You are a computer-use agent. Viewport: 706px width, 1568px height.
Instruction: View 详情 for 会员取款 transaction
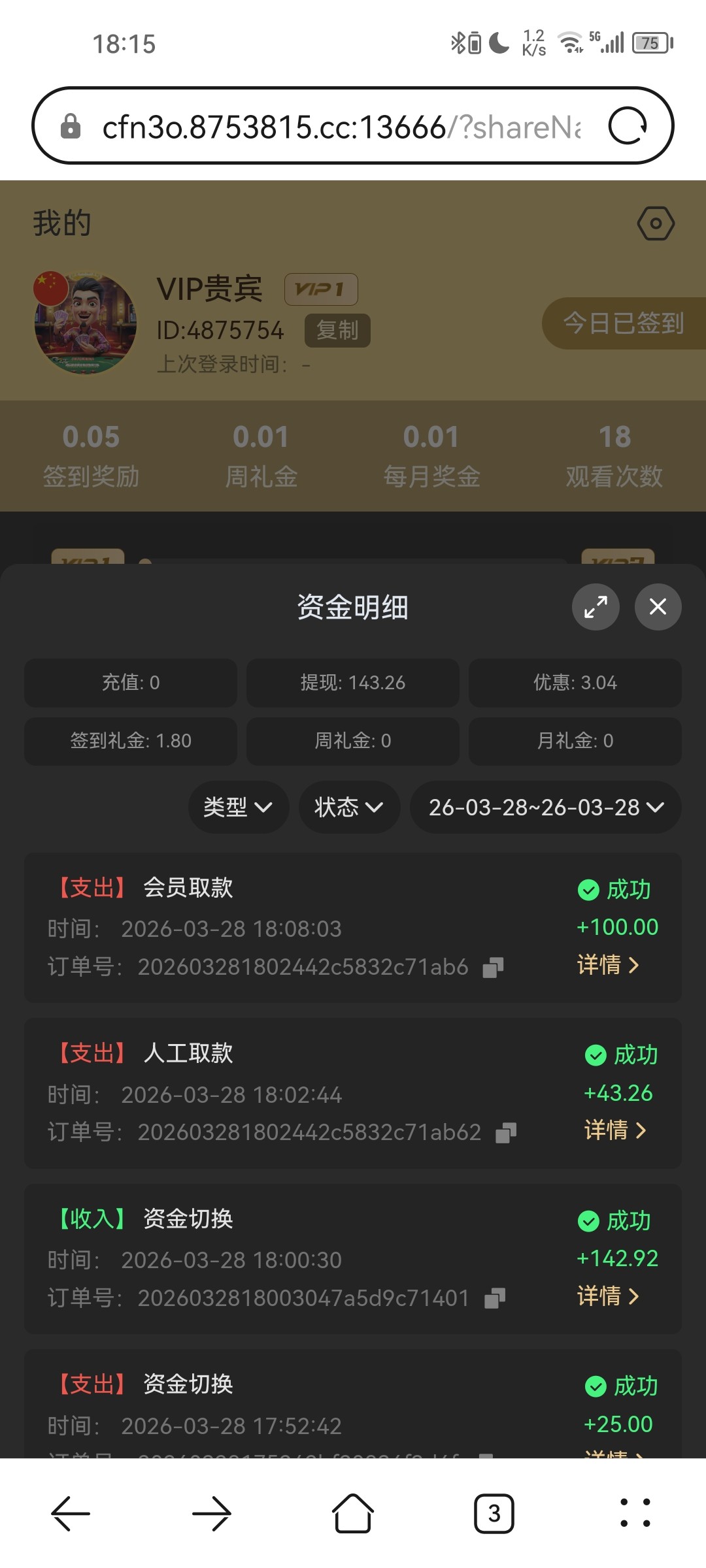(608, 965)
